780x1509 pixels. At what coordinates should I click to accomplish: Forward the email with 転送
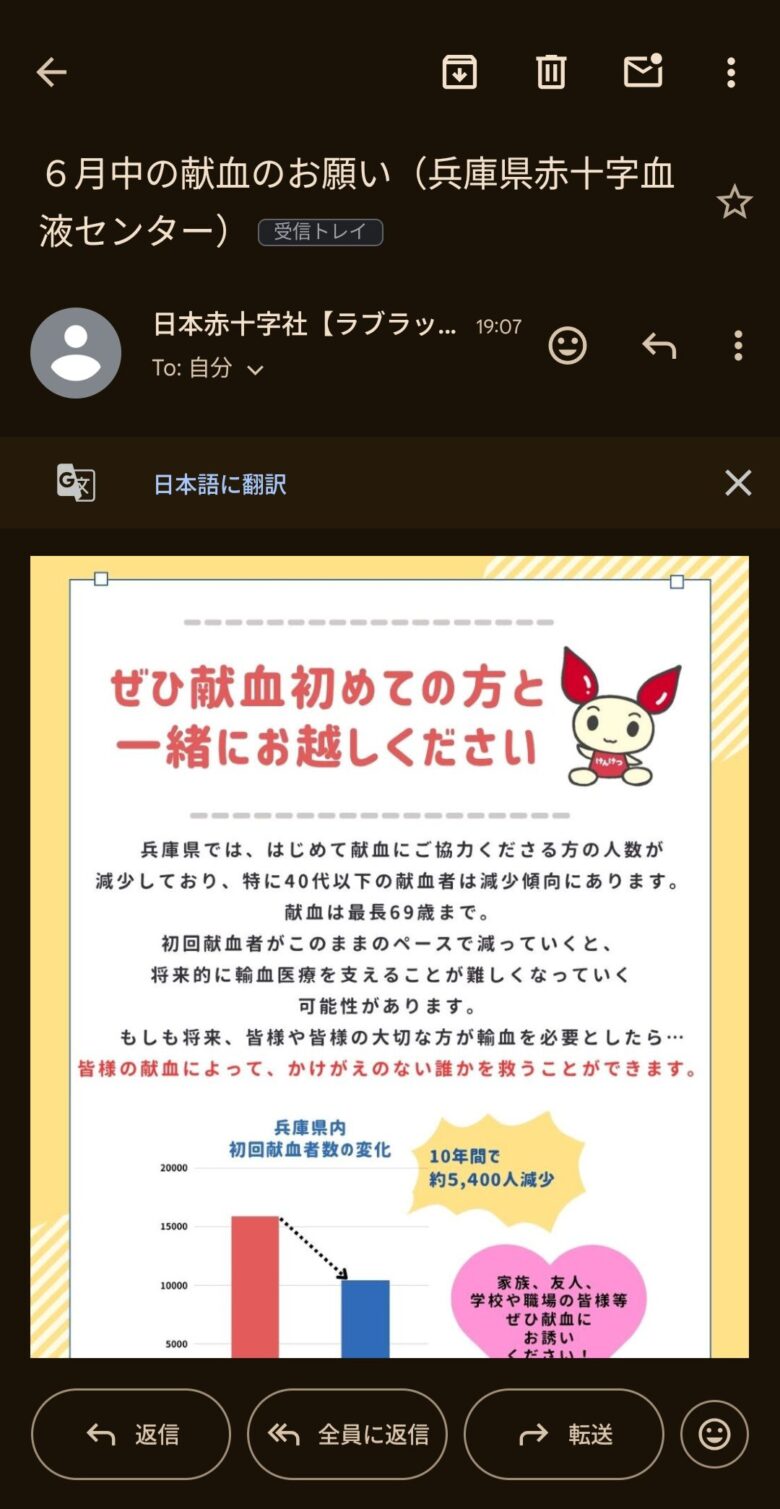pos(564,1434)
